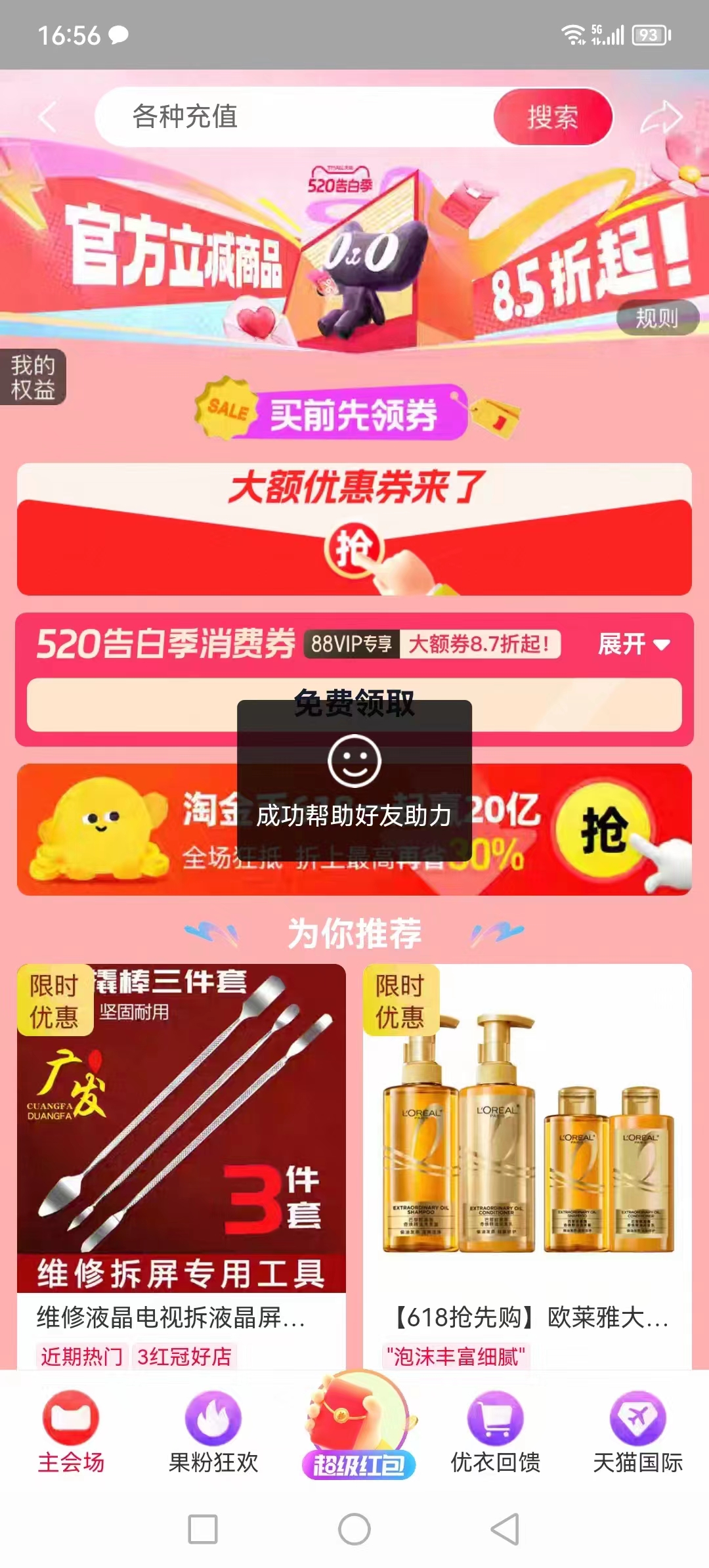Grab the 大额优惠券来了 coupon banner
Viewport: 709px width, 1568px height.
[x=354, y=529]
